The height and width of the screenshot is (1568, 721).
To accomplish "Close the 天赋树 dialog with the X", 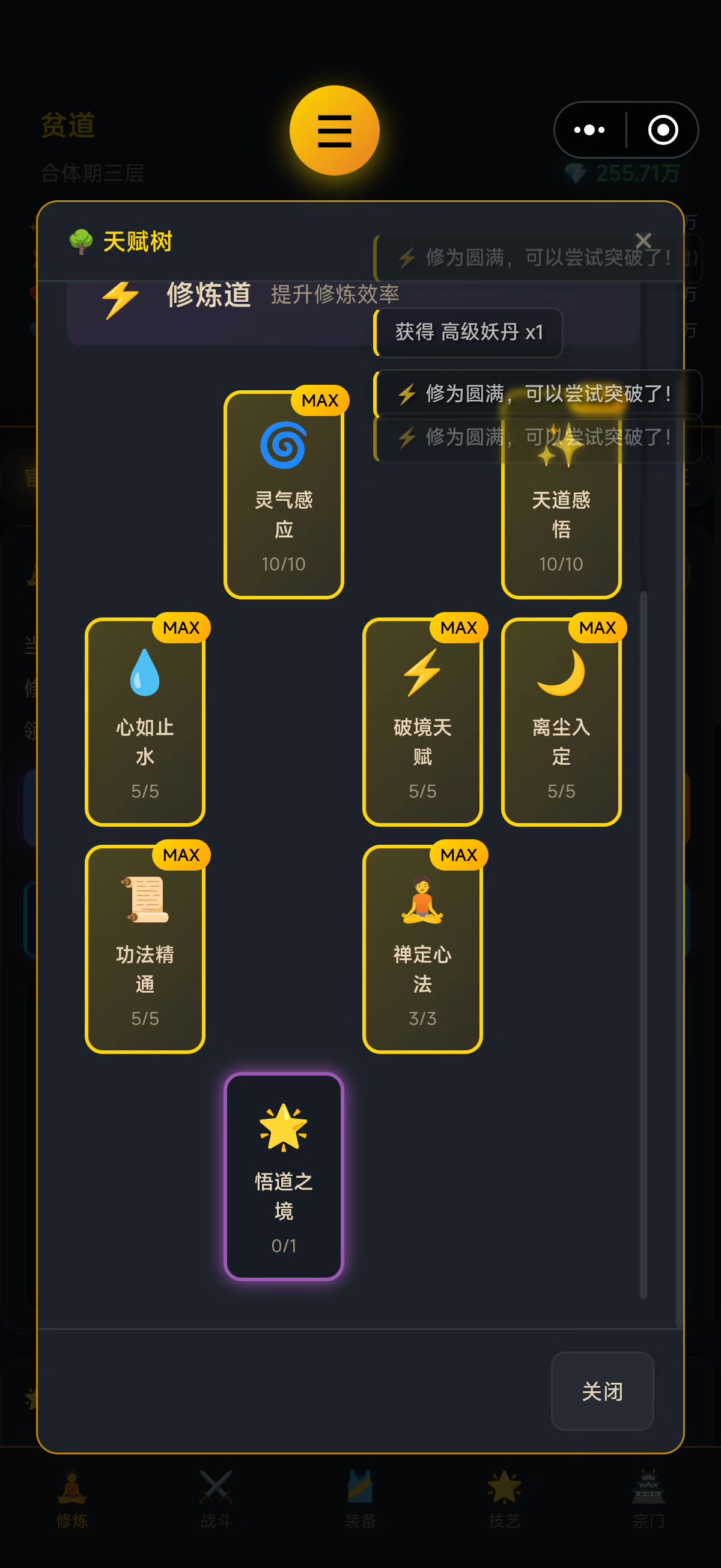I will point(643,240).
